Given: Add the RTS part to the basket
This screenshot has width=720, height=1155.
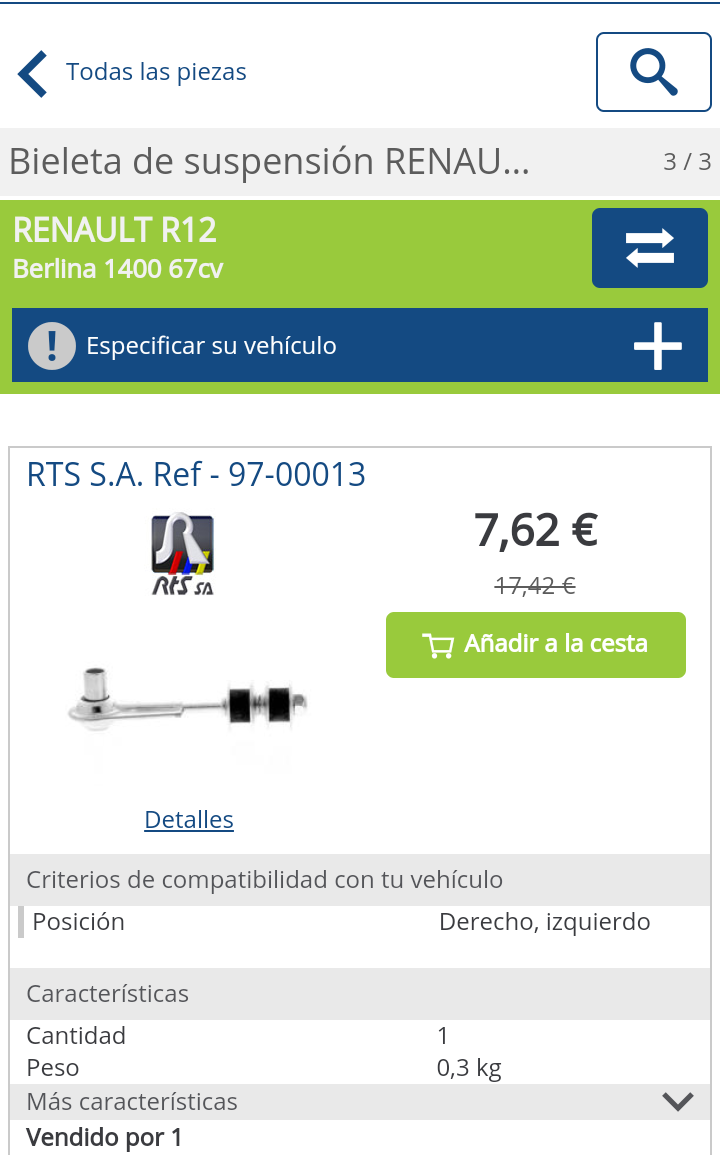Looking at the screenshot, I should tap(535, 645).
